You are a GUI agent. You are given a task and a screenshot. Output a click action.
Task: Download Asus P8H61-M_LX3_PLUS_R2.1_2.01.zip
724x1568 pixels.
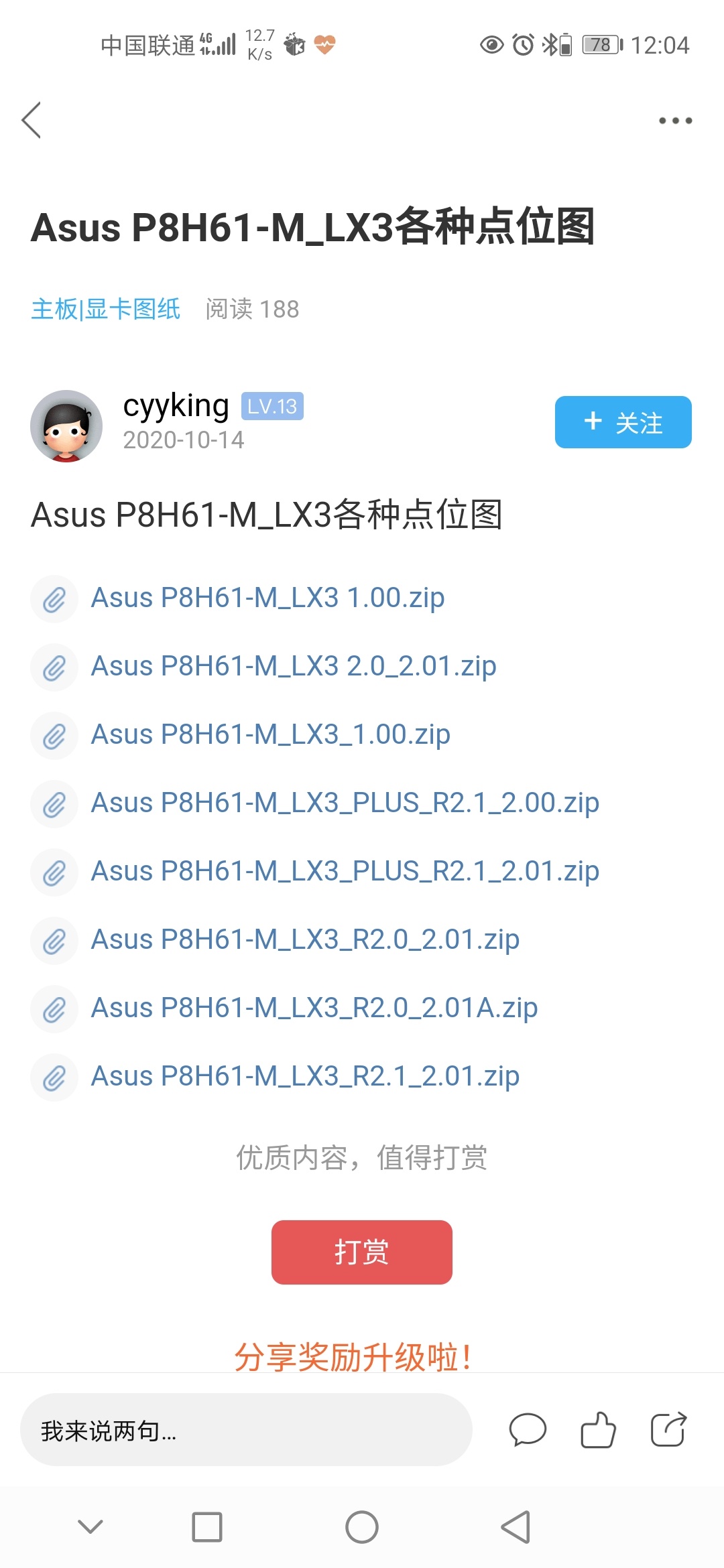[345, 871]
